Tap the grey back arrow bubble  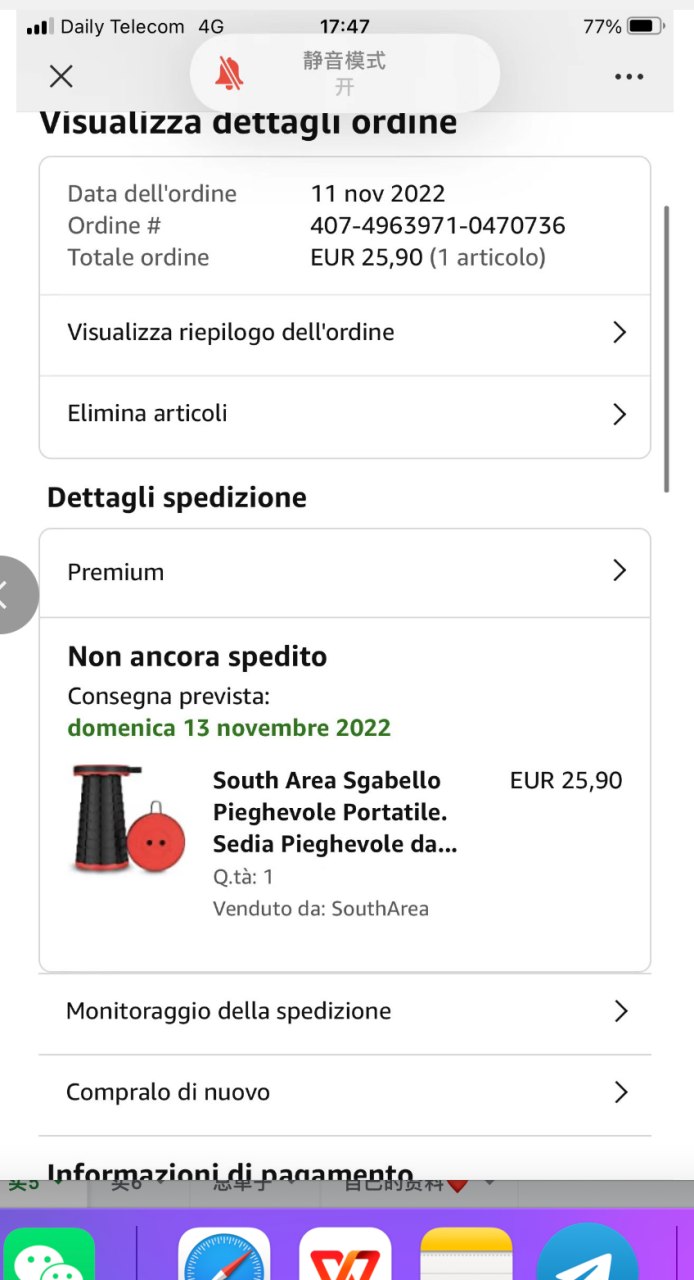14,595
